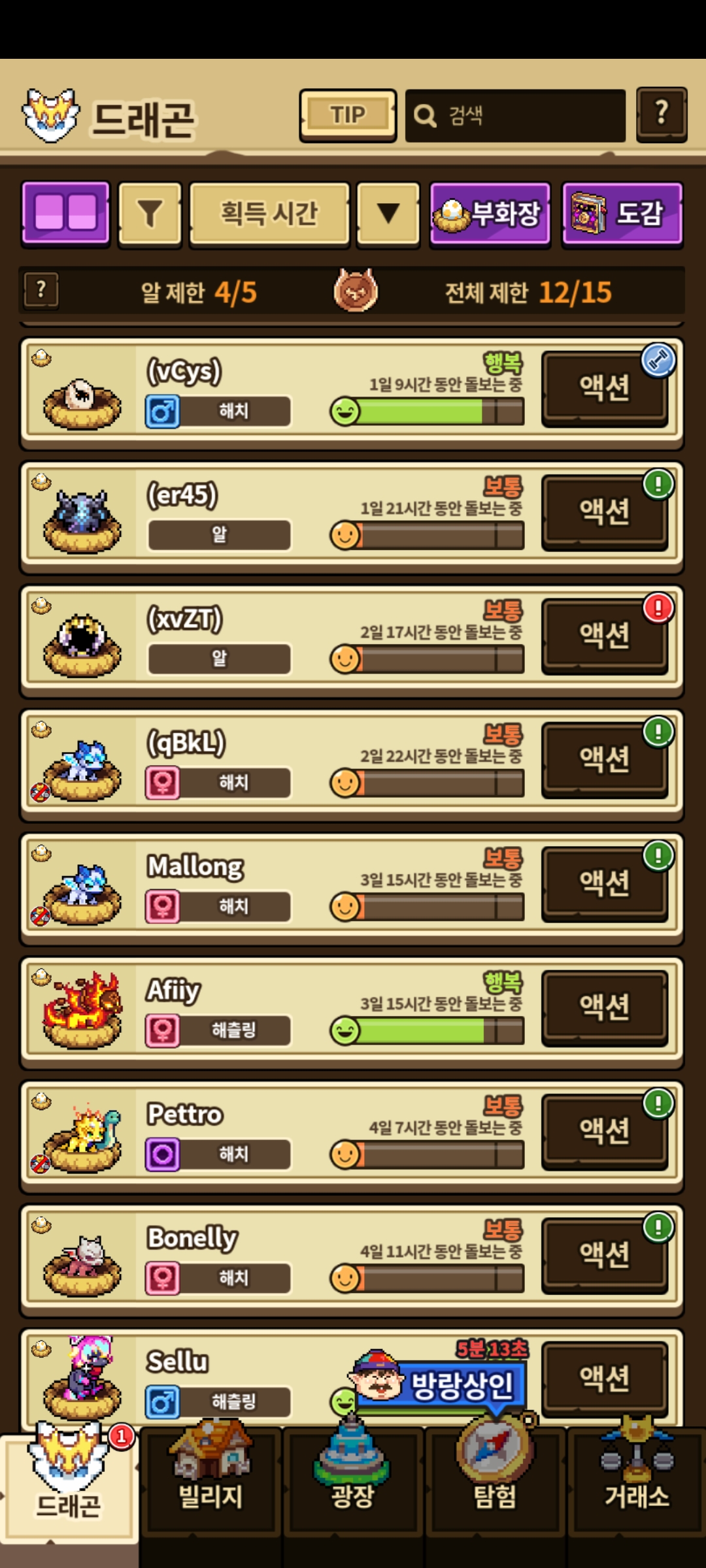Open the help question mark in header
706x1568 pixels.
pos(662,114)
